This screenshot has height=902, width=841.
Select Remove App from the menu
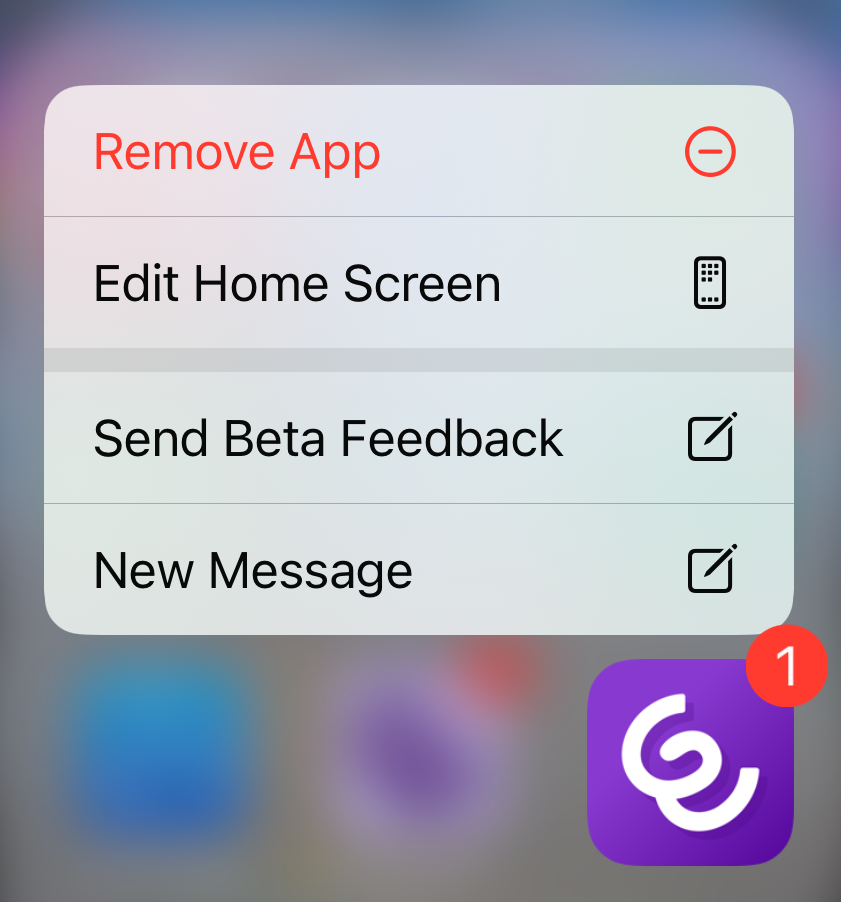pos(418,153)
